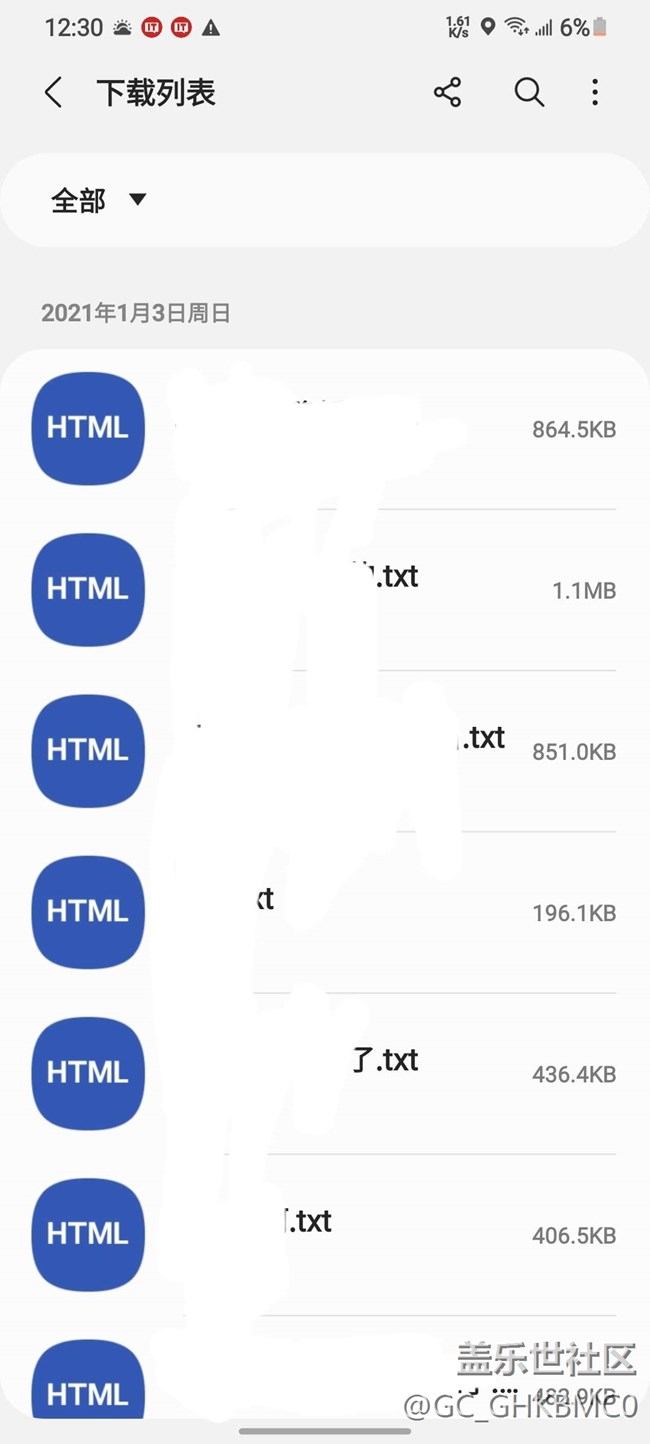
Task: Go back from the 下载列表 screen
Action: point(54,93)
